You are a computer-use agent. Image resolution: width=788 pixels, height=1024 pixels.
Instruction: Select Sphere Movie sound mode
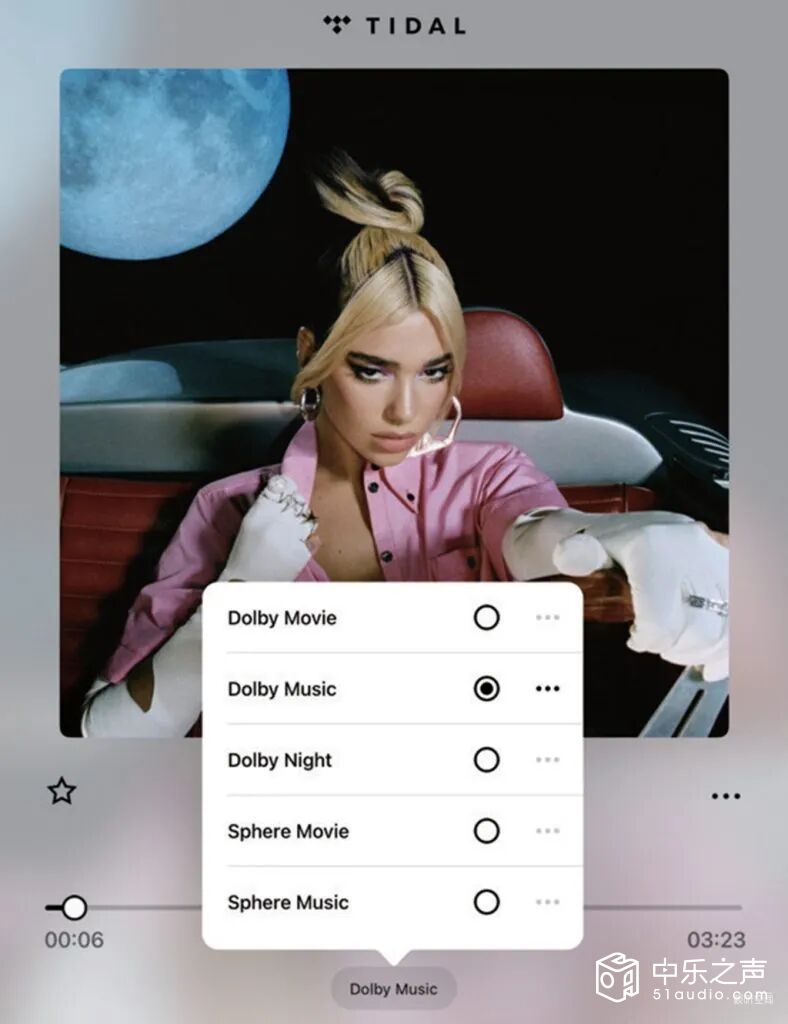486,831
